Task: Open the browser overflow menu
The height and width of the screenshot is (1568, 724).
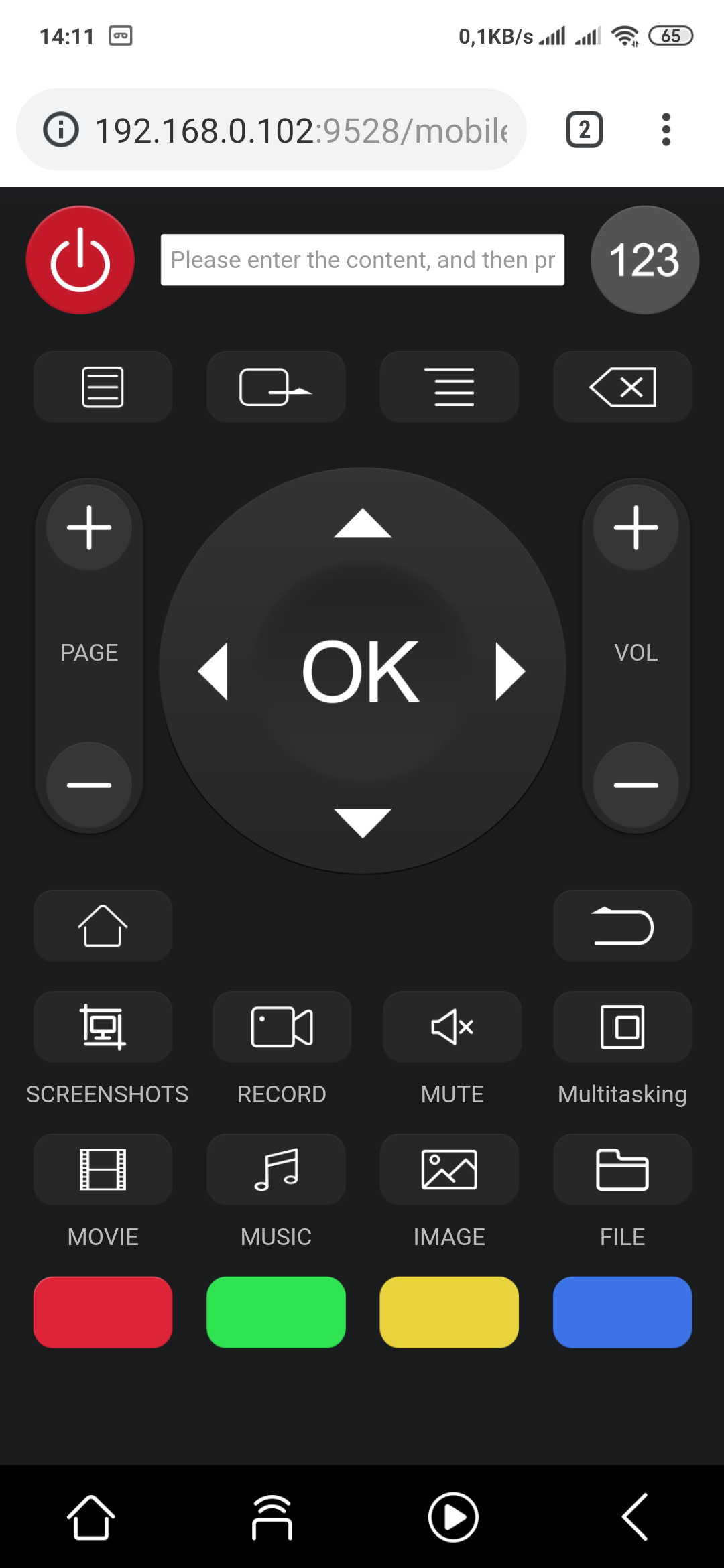Action: click(x=666, y=129)
